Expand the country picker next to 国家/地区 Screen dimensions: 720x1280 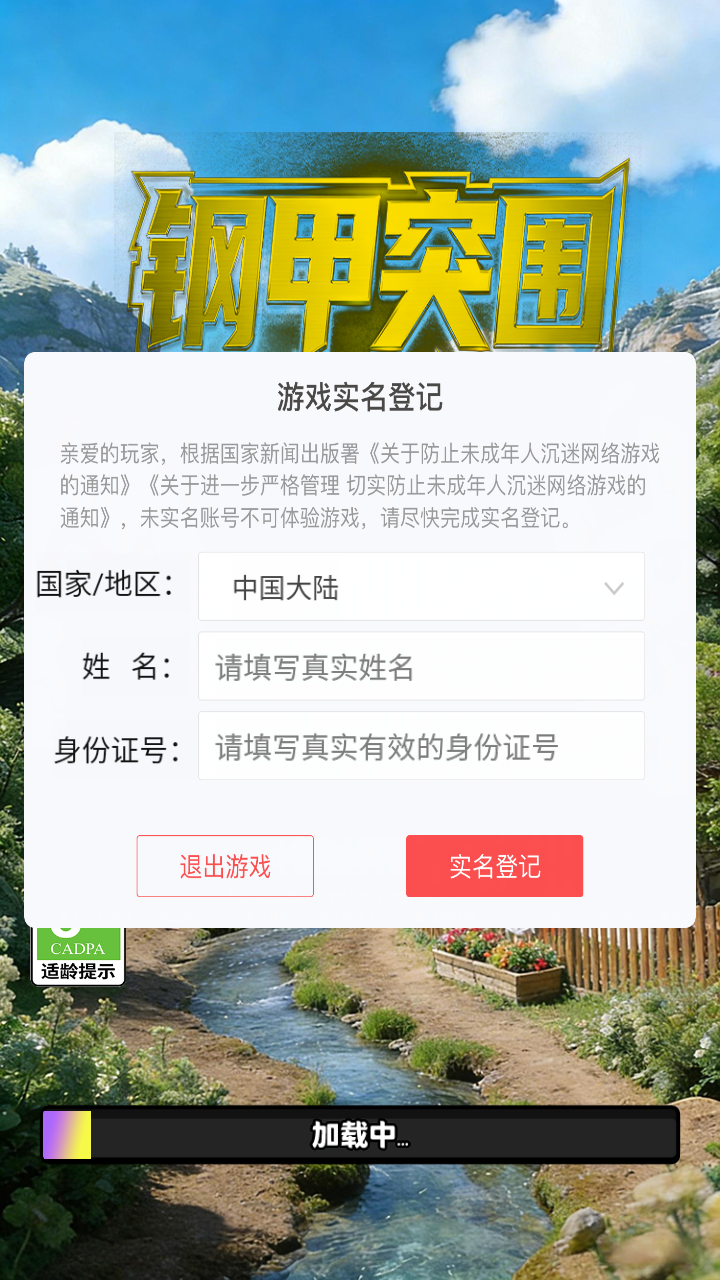point(420,587)
